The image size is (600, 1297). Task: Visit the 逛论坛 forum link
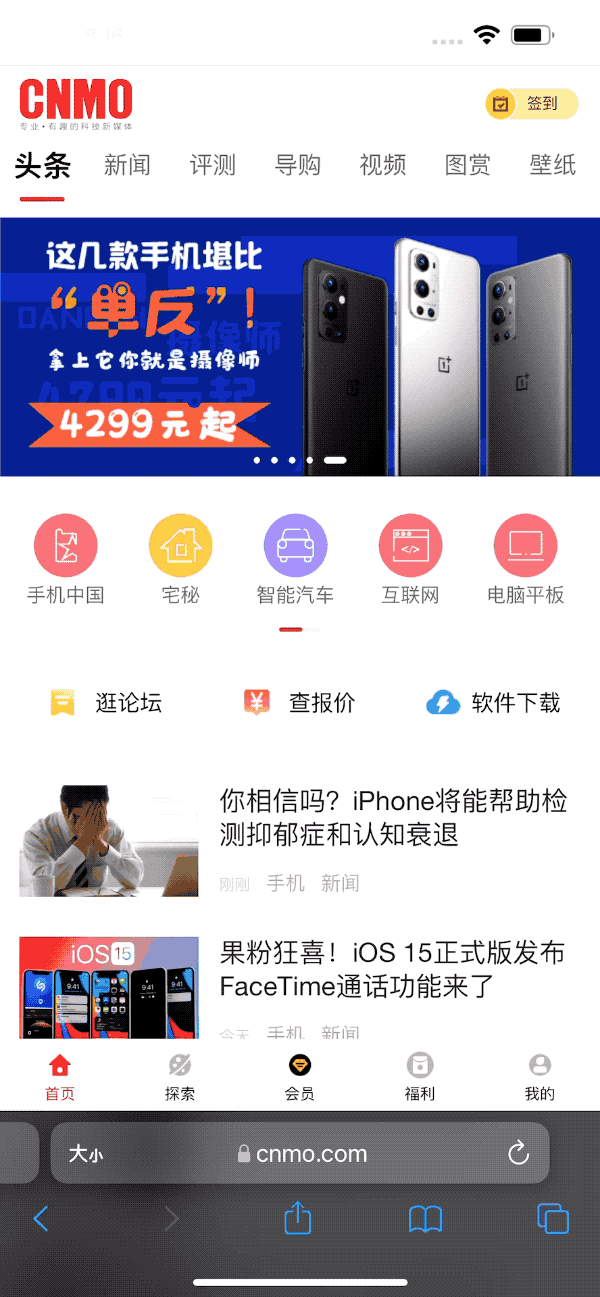click(106, 703)
